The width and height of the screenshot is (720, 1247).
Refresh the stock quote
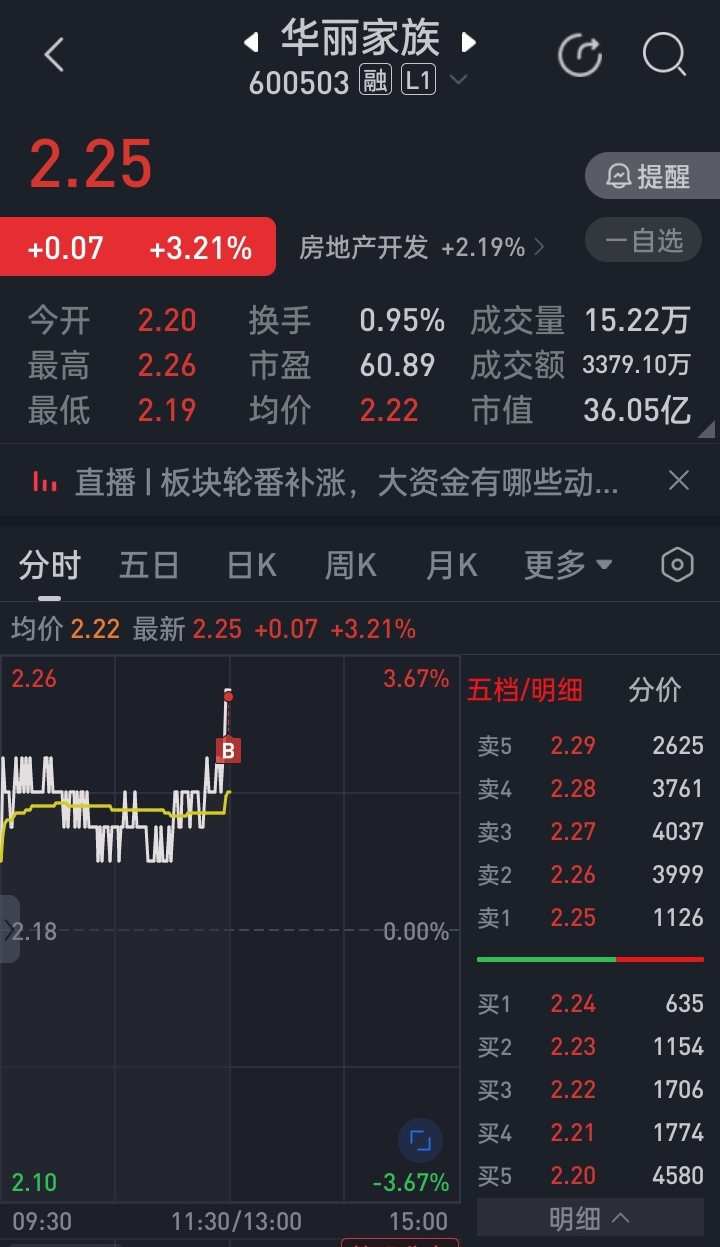580,55
